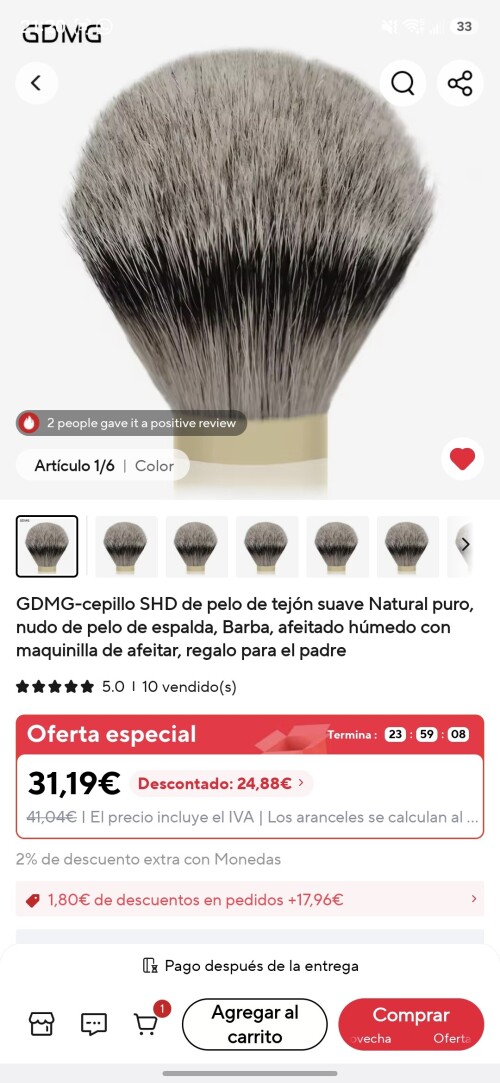Open the seller chat messages icon
The width and height of the screenshot is (500, 1083).
94,1024
